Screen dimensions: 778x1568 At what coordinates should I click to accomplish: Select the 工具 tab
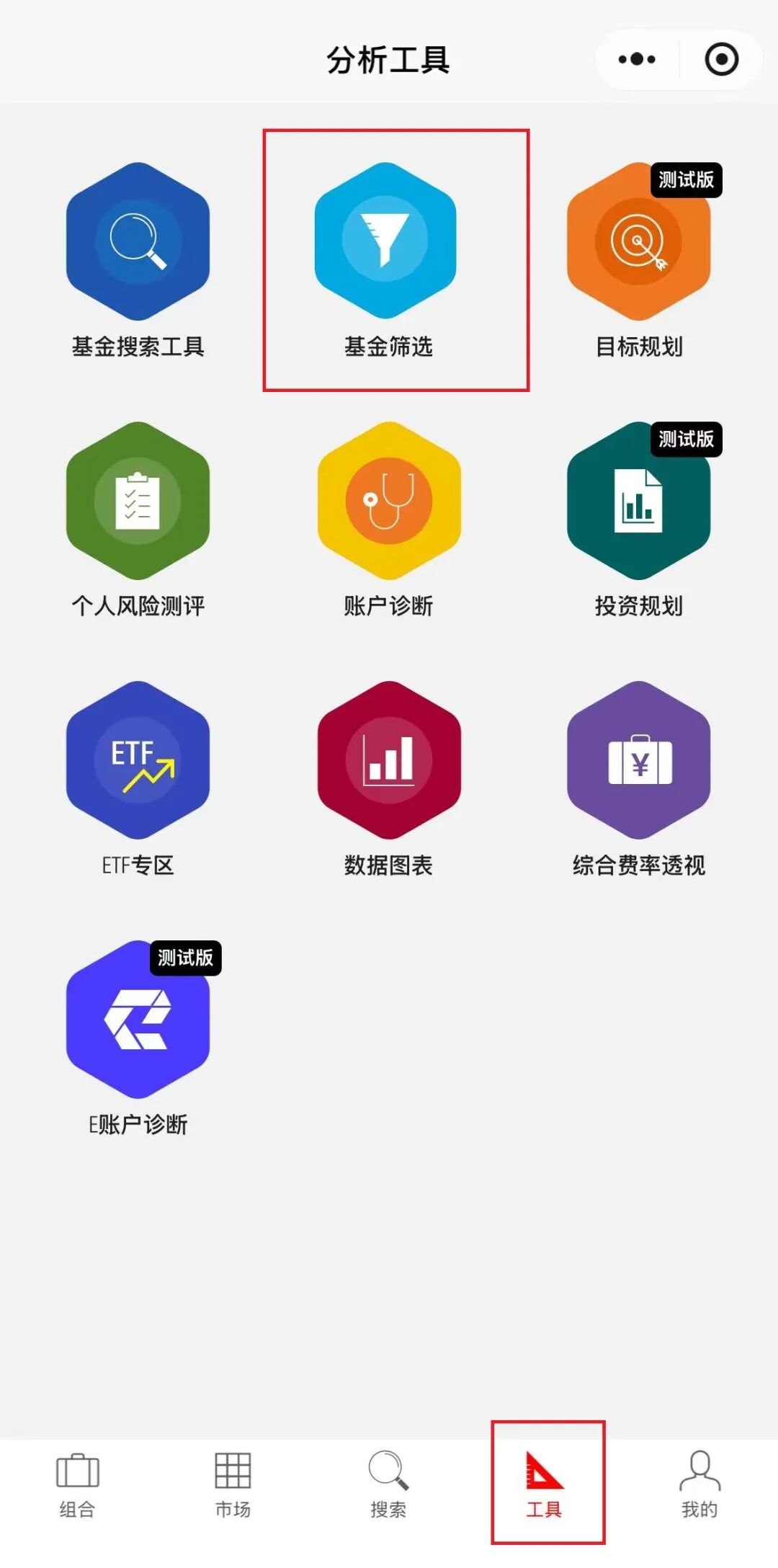coord(544,1486)
